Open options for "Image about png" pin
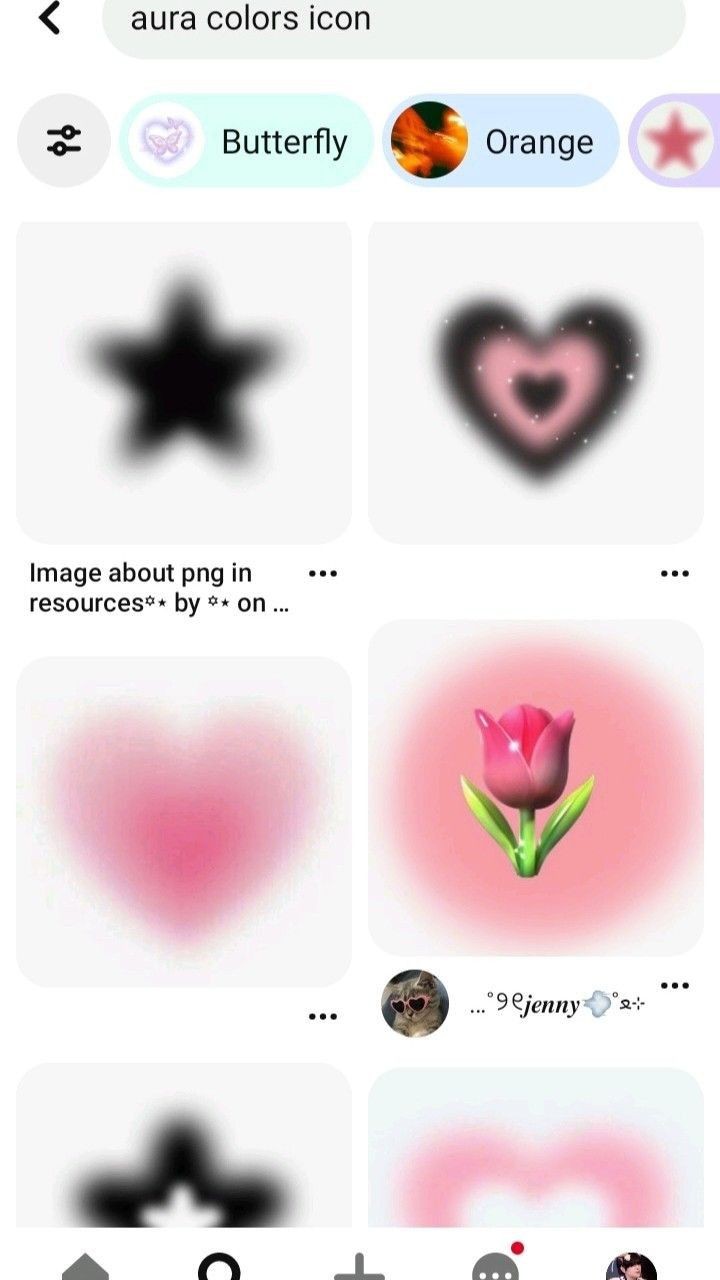720x1280 pixels. (x=323, y=574)
